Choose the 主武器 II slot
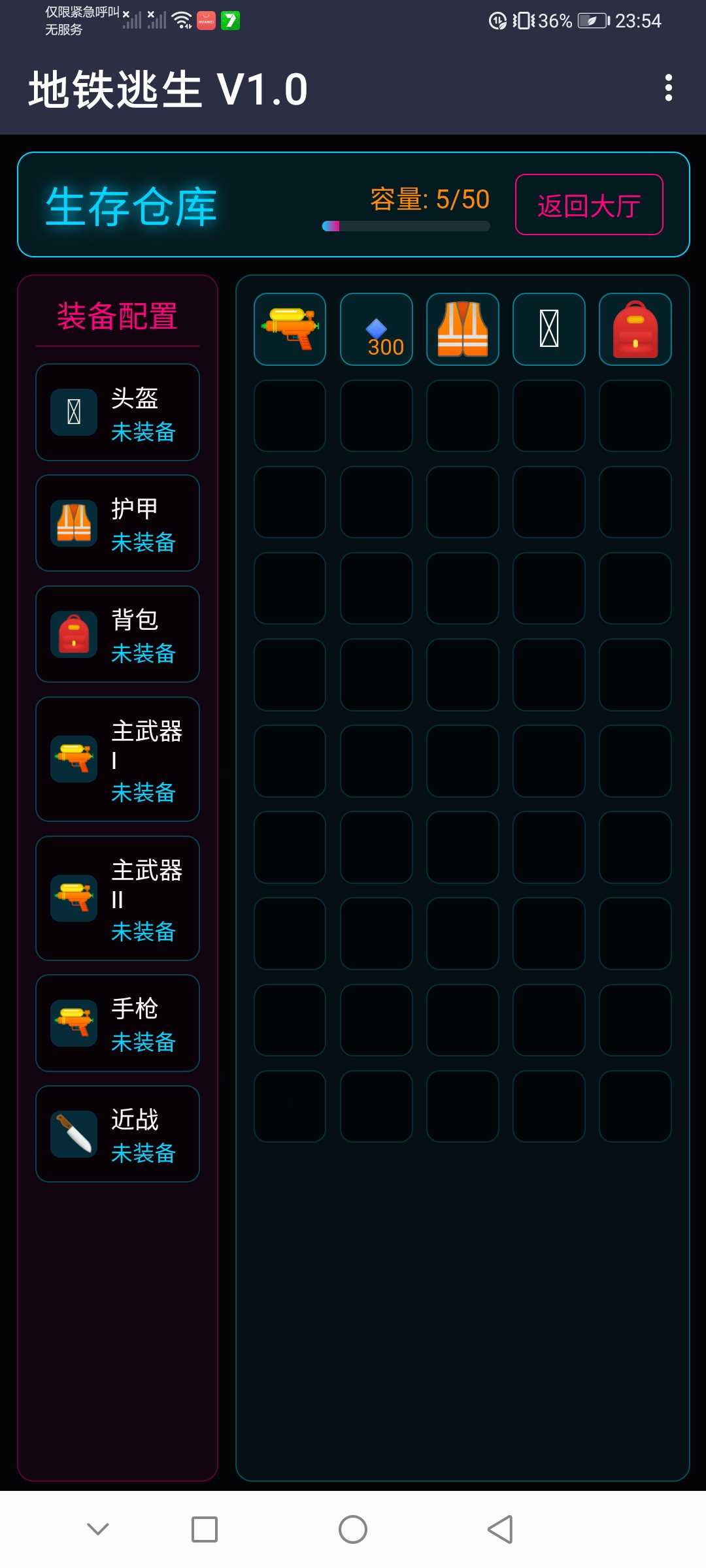The width and height of the screenshot is (706, 1568). pyautogui.click(x=118, y=898)
